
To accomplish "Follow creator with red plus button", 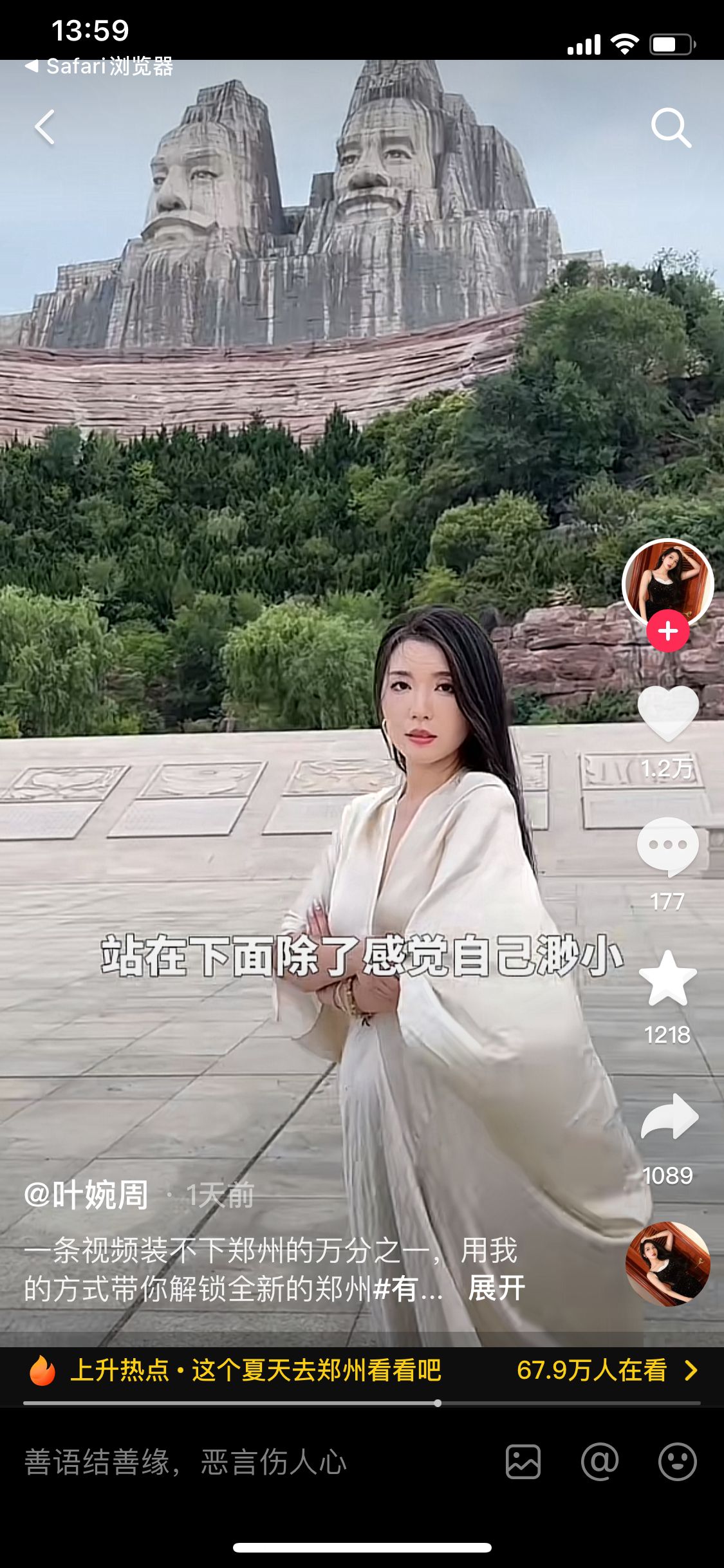I will [x=667, y=631].
